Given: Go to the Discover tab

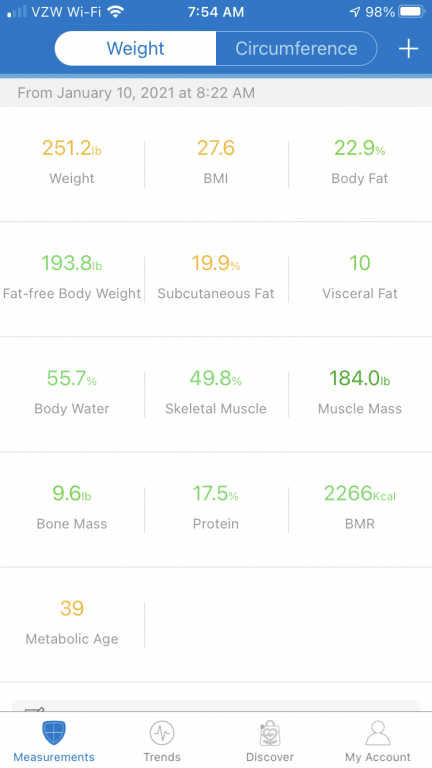Looking at the screenshot, I should tap(270, 741).
